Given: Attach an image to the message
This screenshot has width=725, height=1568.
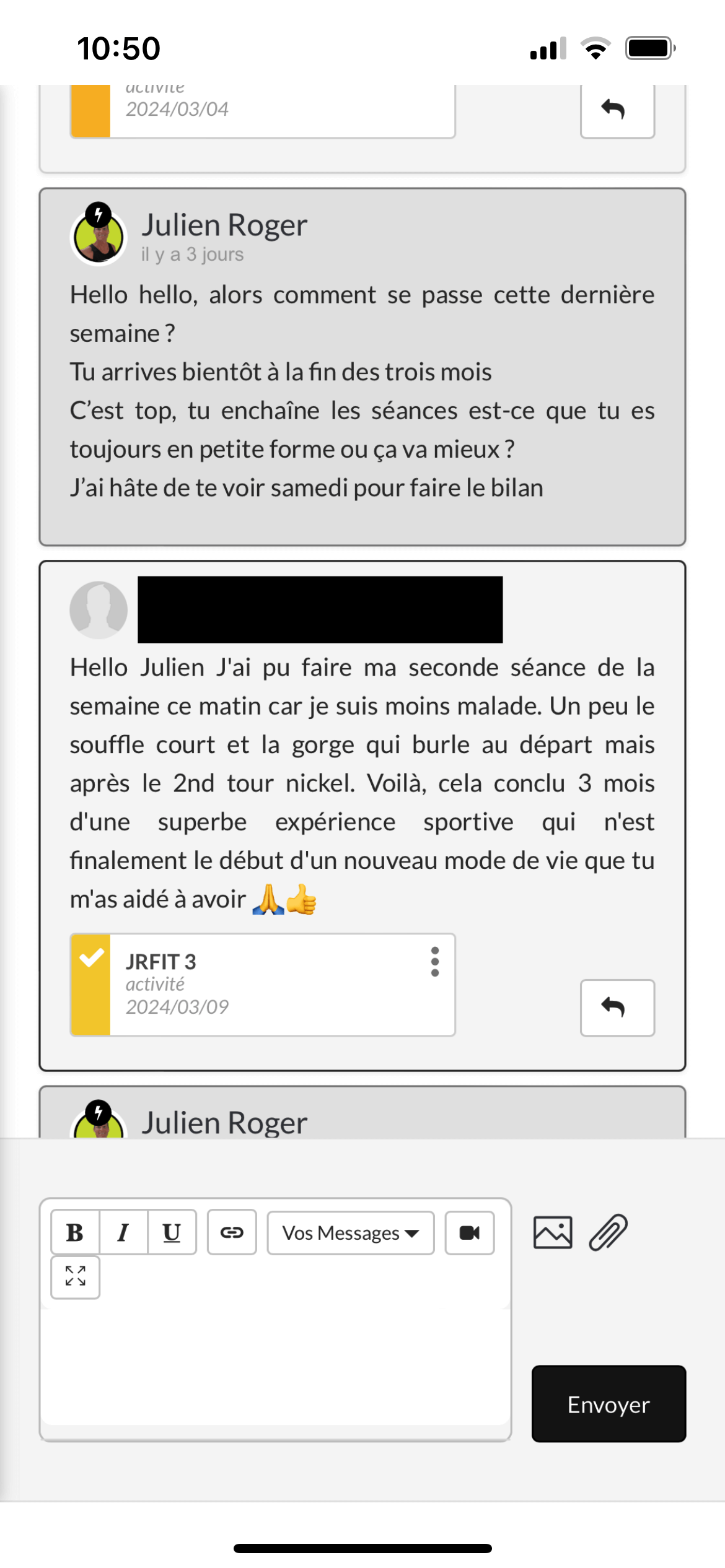Looking at the screenshot, I should (553, 1232).
